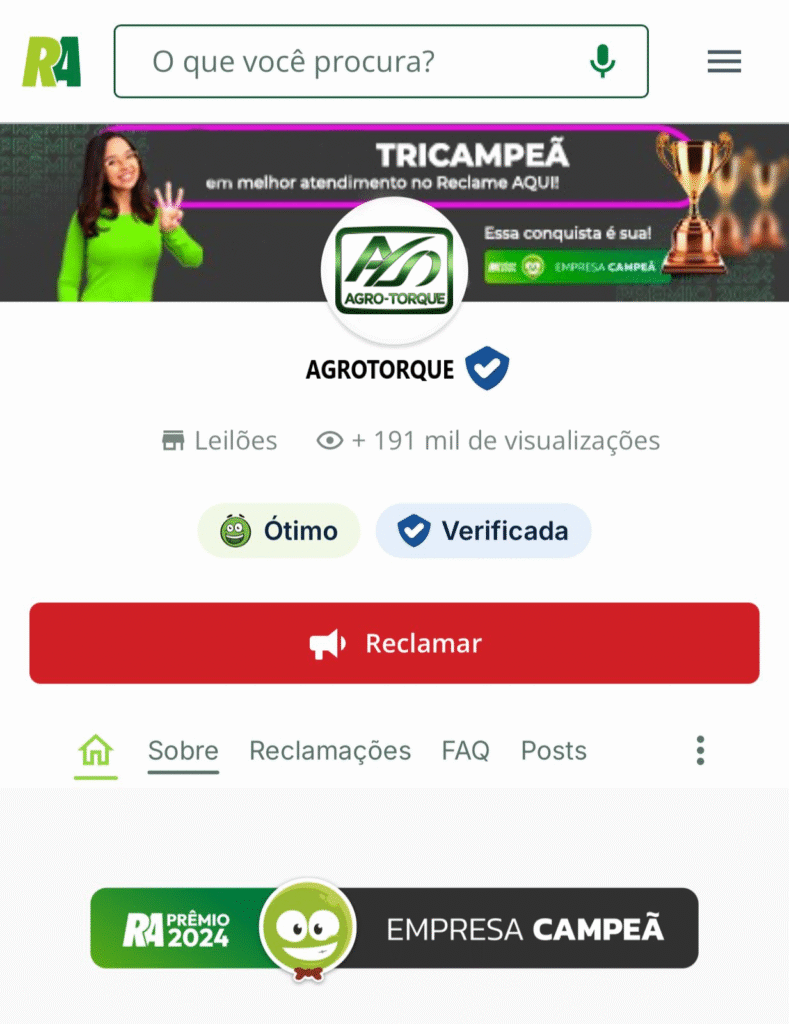View the FAQ tab
This screenshot has height=1024, width=789.
point(466,750)
